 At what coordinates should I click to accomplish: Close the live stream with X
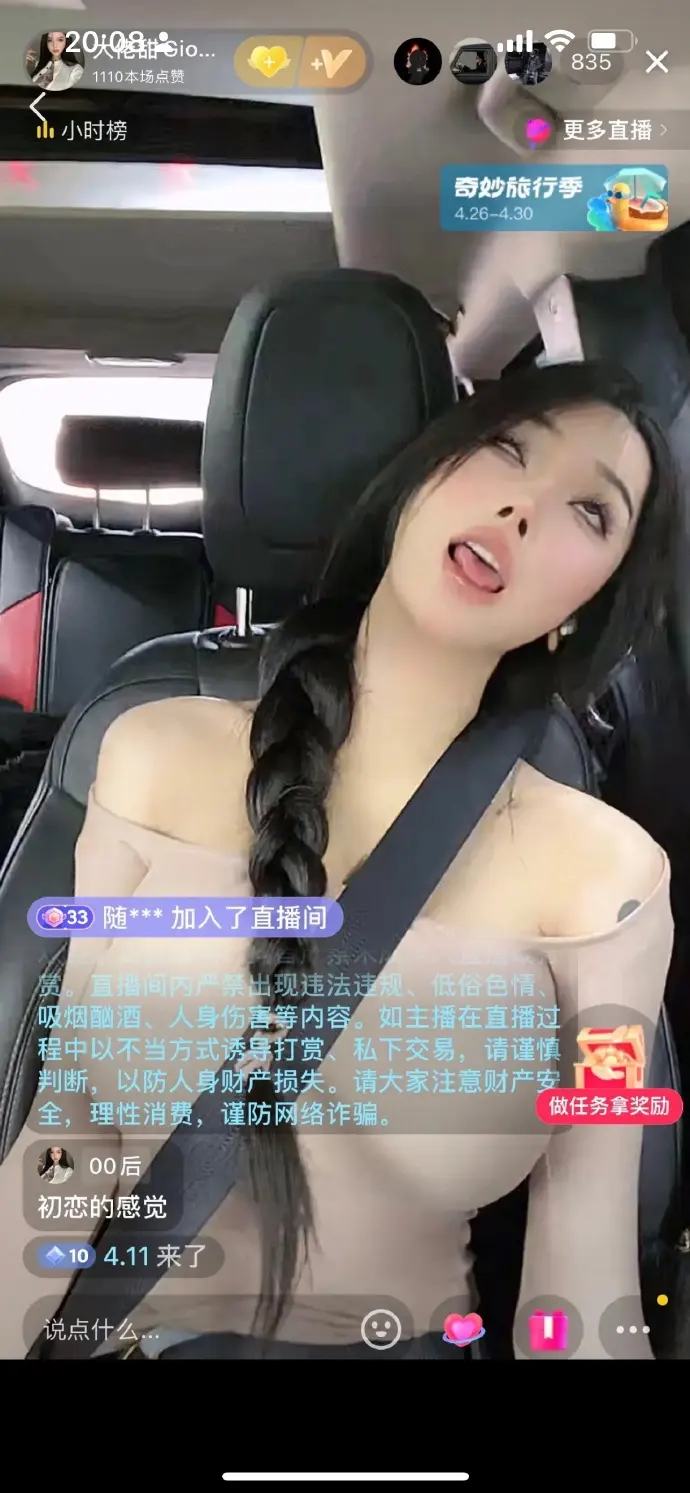[x=657, y=62]
